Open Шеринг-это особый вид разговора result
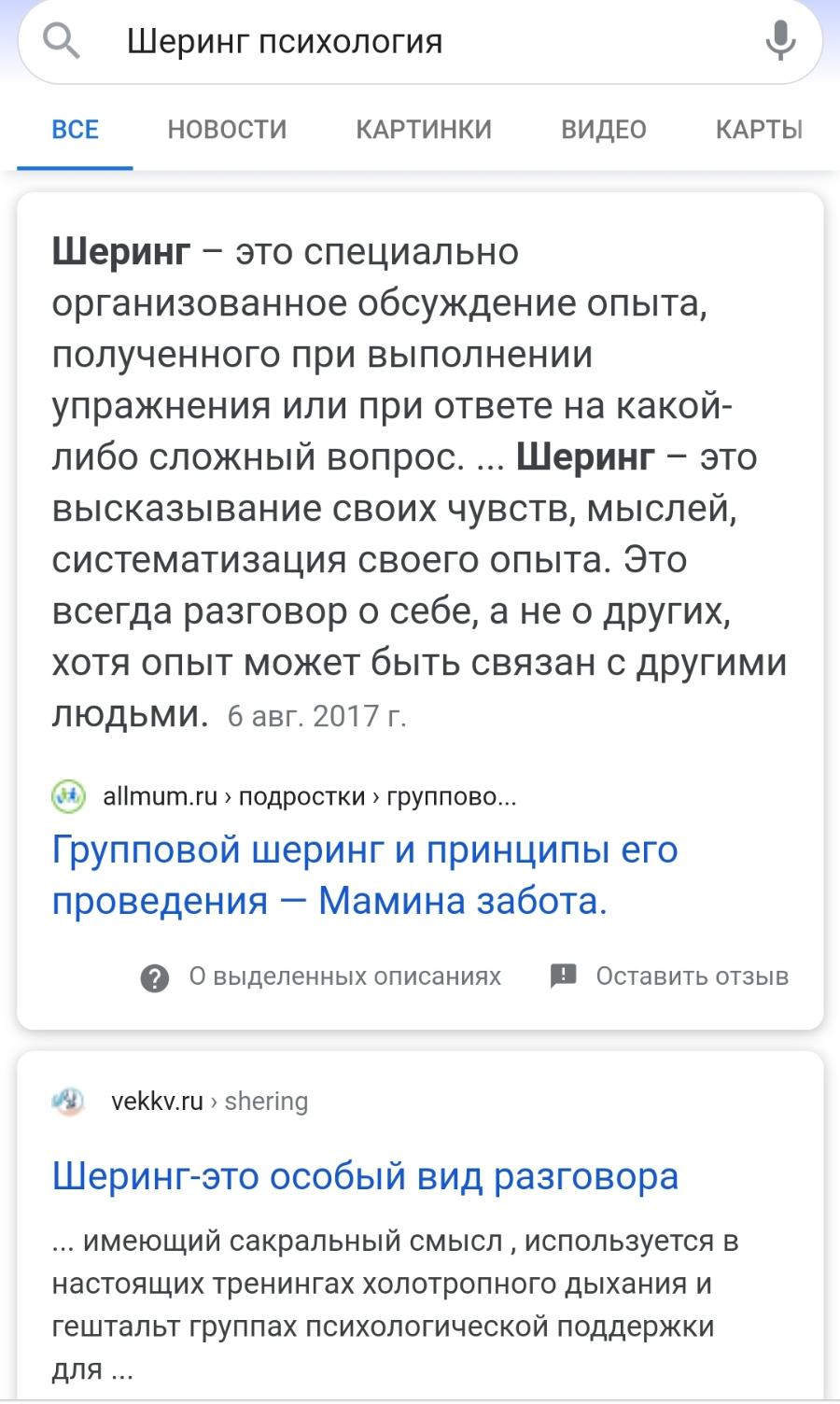This screenshot has height=1404, width=840. (365, 1176)
